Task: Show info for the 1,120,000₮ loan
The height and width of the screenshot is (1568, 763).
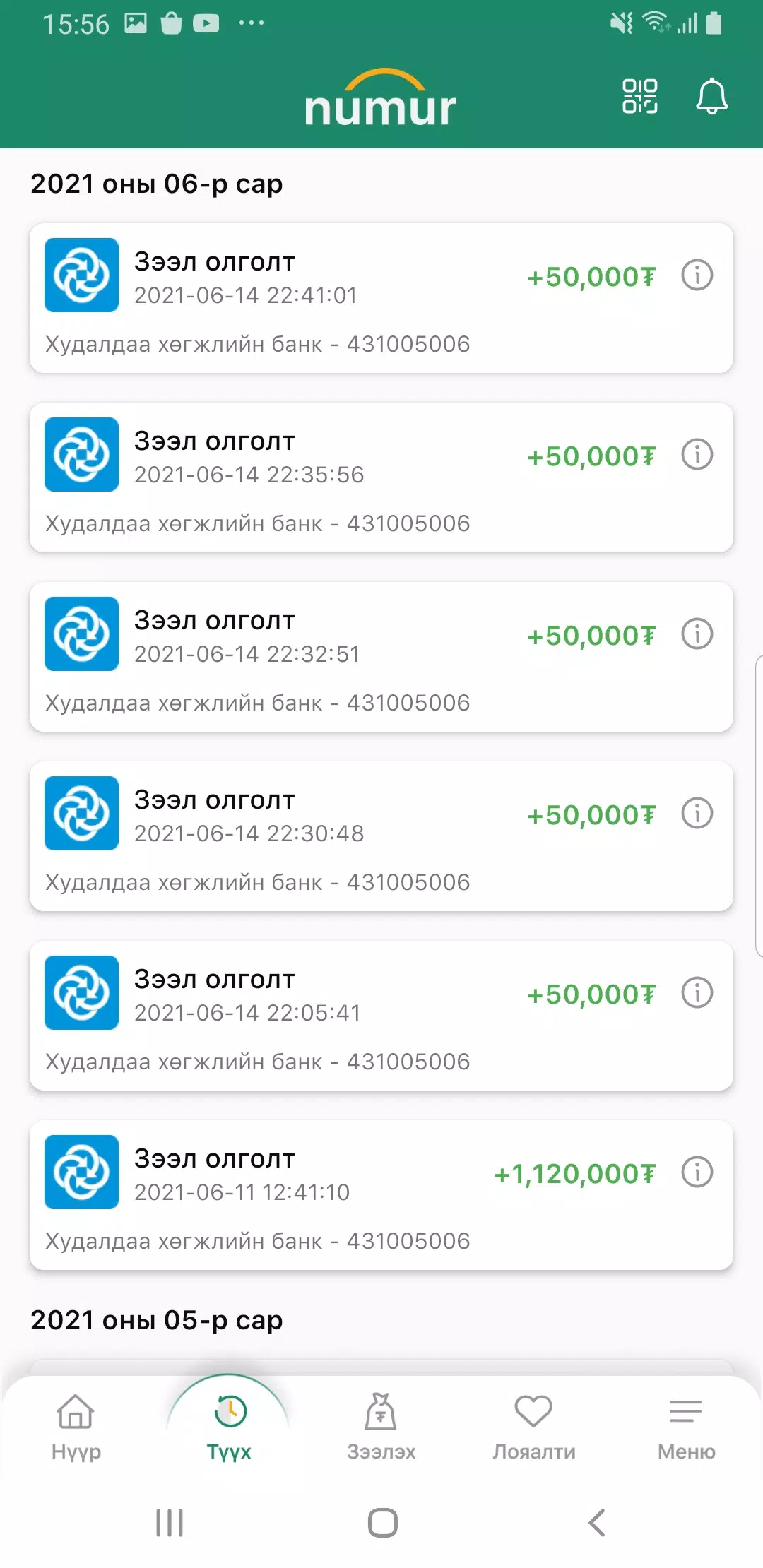Action: (x=697, y=1172)
